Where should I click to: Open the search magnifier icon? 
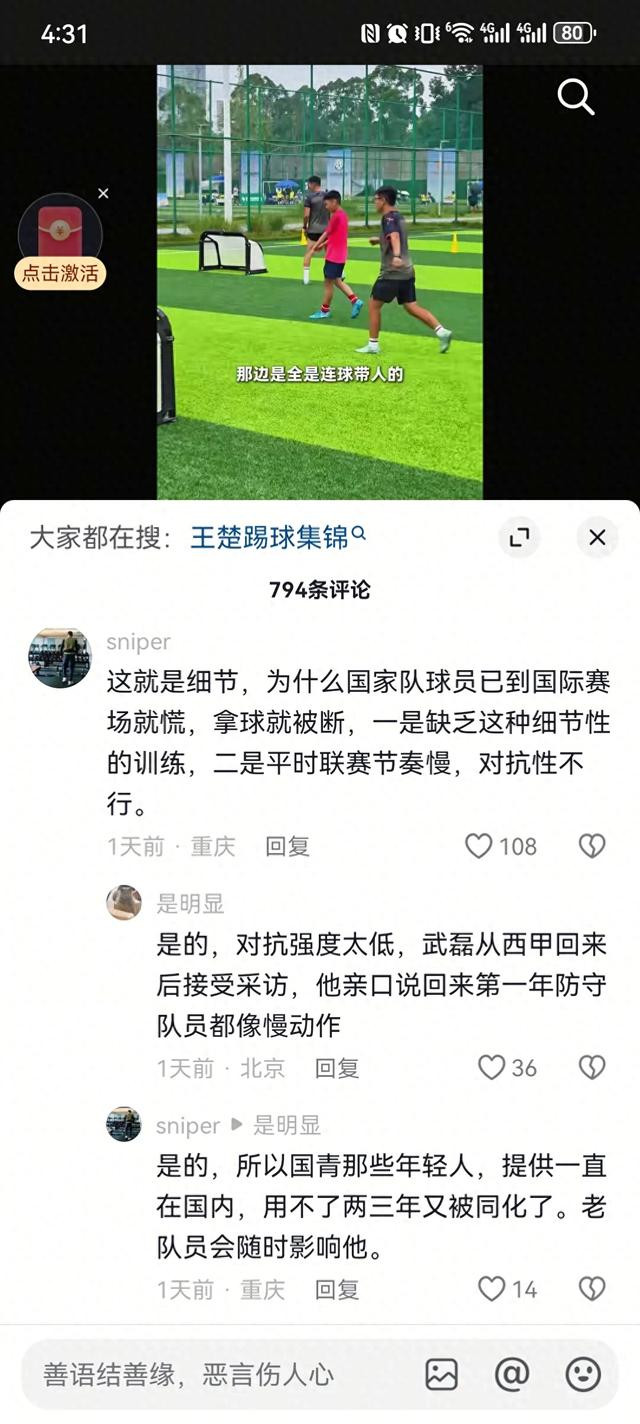click(576, 97)
